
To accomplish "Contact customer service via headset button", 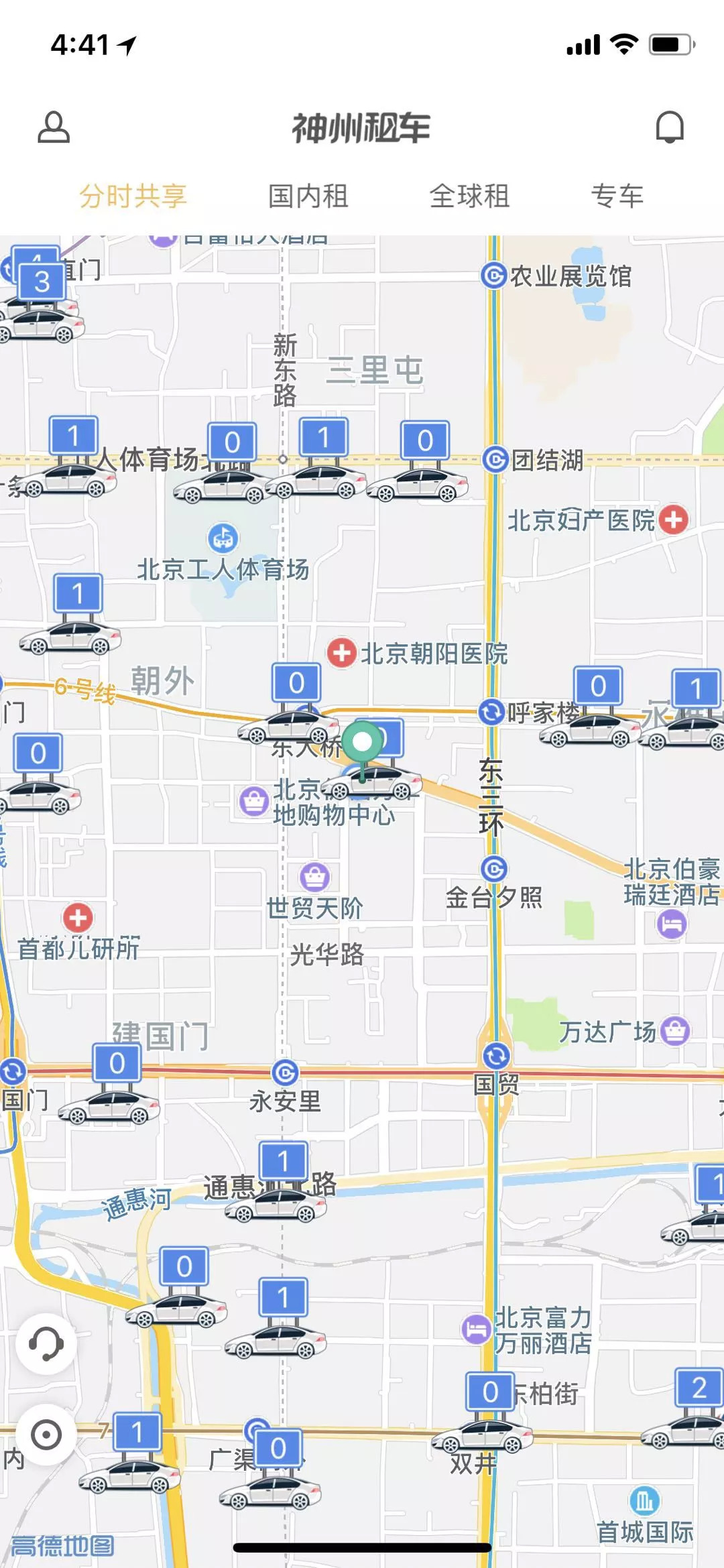I will point(46,1343).
